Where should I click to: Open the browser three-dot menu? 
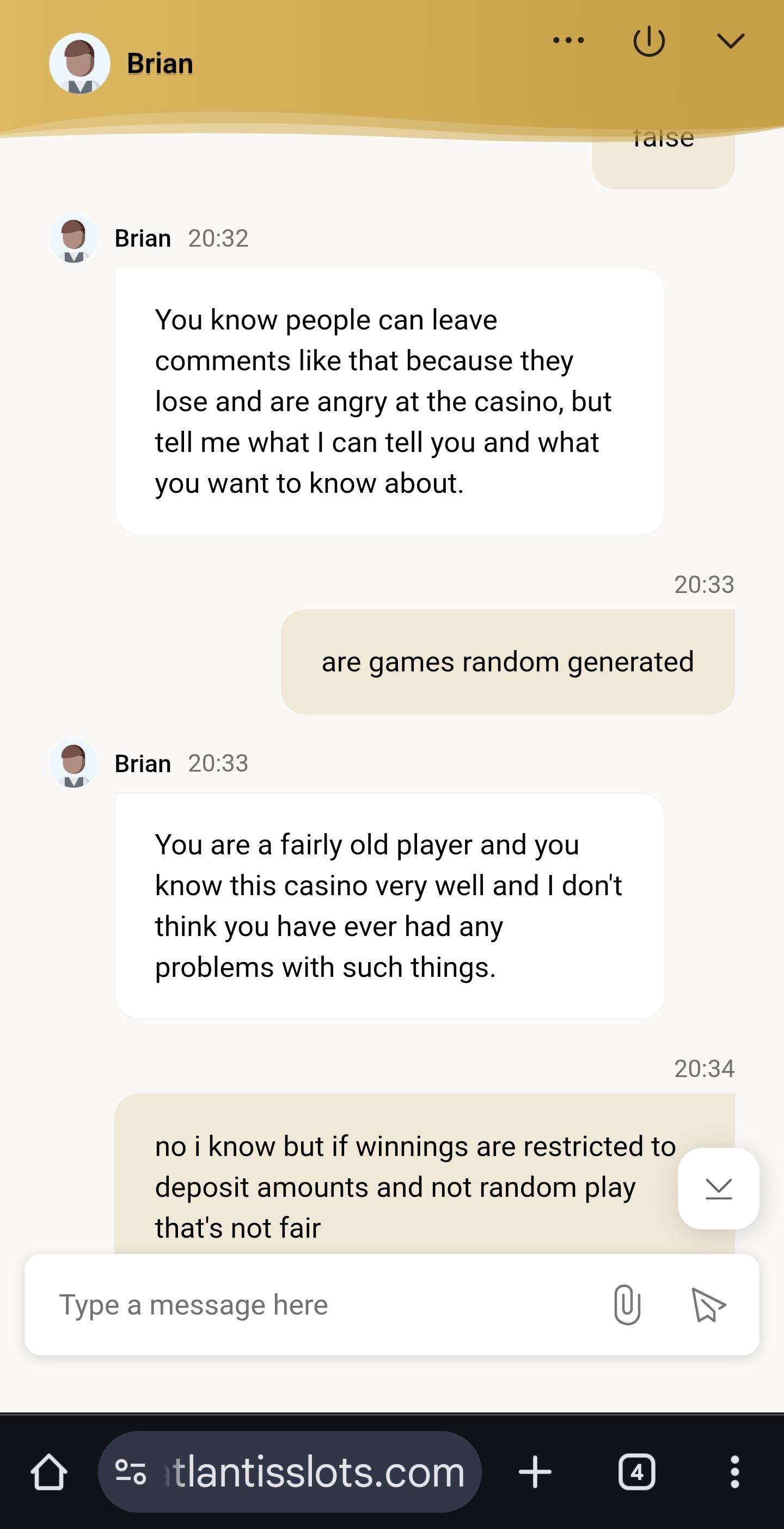pyautogui.click(x=735, y=1472)
